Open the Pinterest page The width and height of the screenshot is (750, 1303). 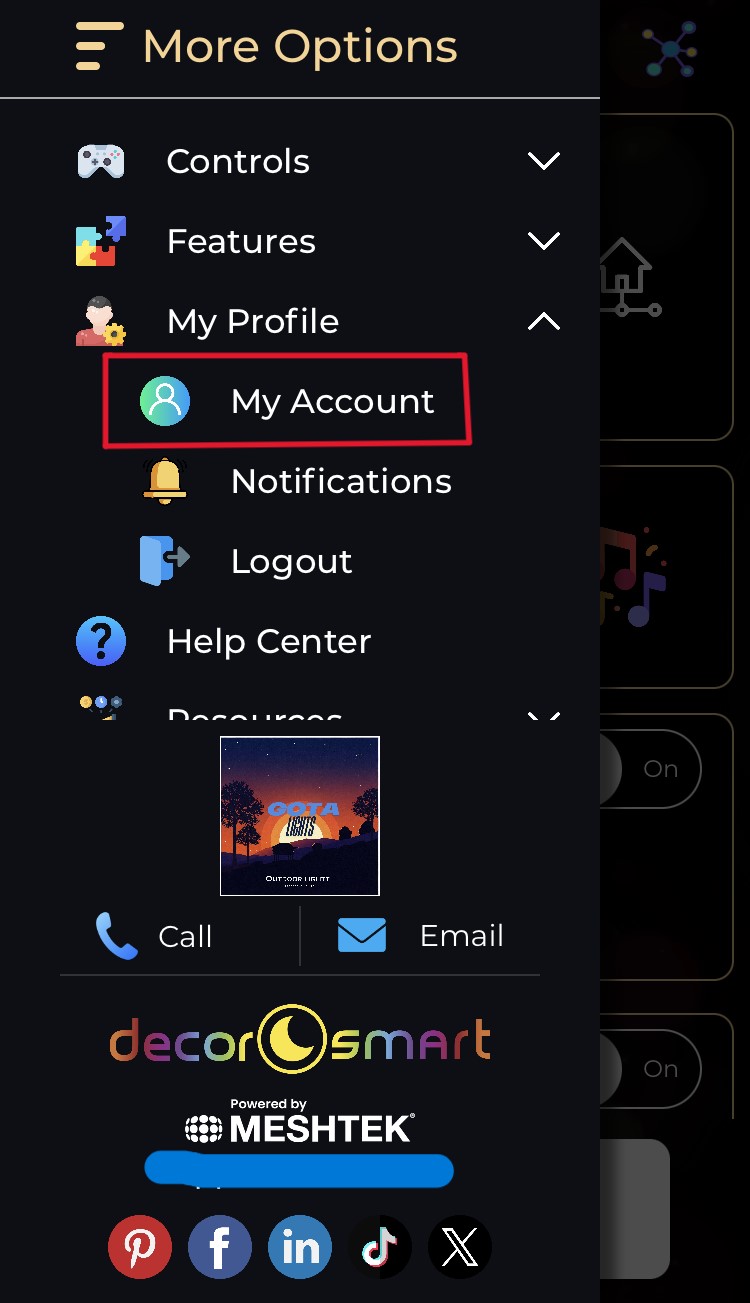pos(140,1247)
